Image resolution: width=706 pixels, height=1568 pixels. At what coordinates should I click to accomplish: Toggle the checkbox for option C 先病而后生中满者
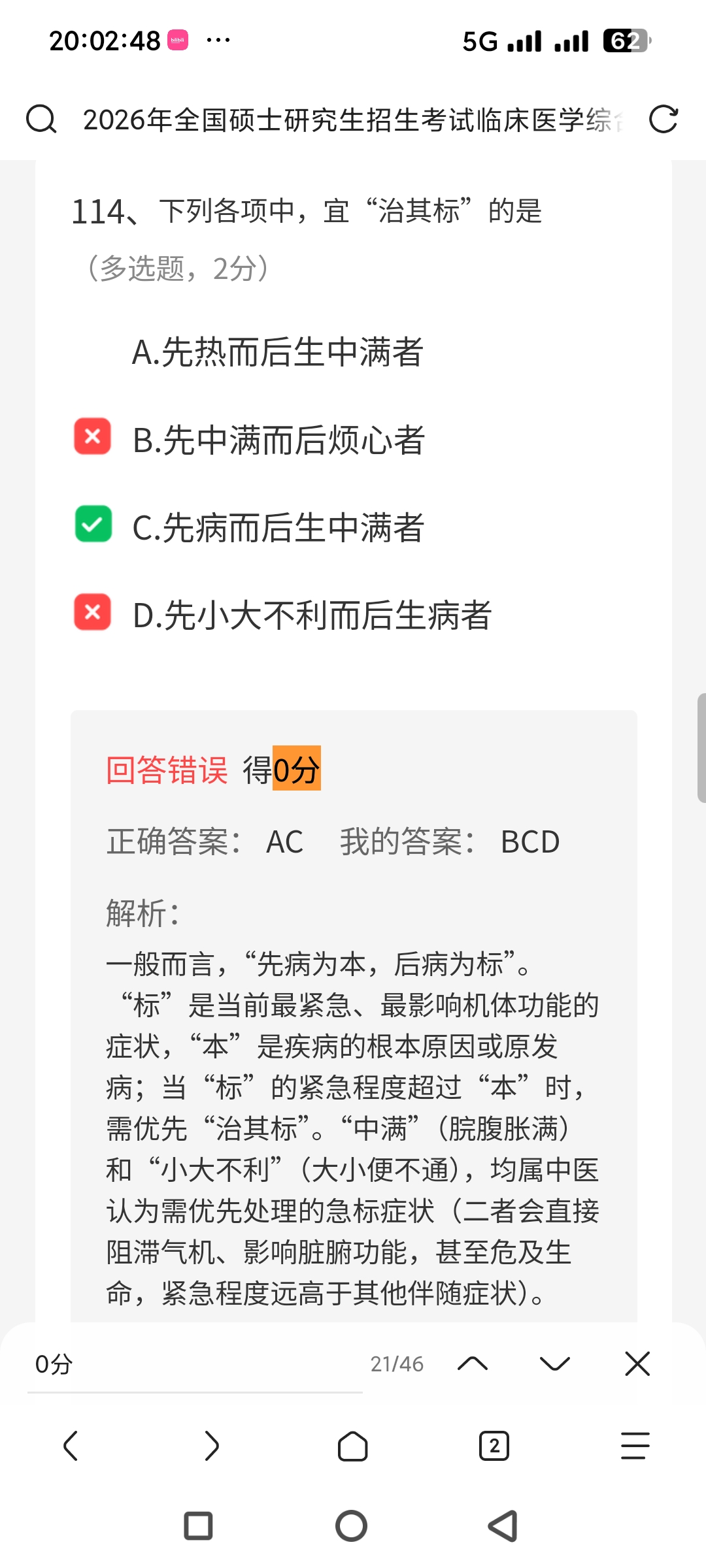(93, 524)
